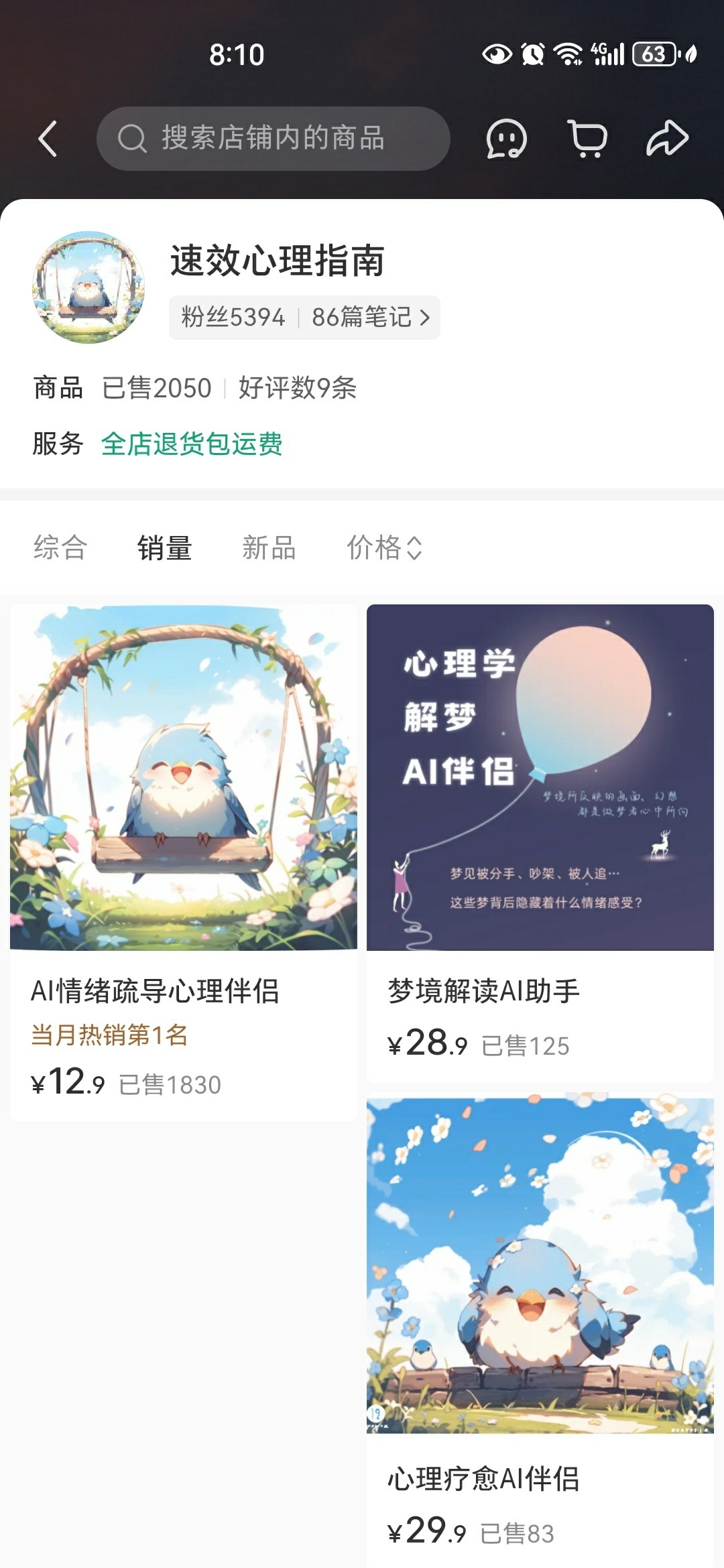Go back using the top-left arrow
Screen dimensions: 724x1568
tap(48, 139)
